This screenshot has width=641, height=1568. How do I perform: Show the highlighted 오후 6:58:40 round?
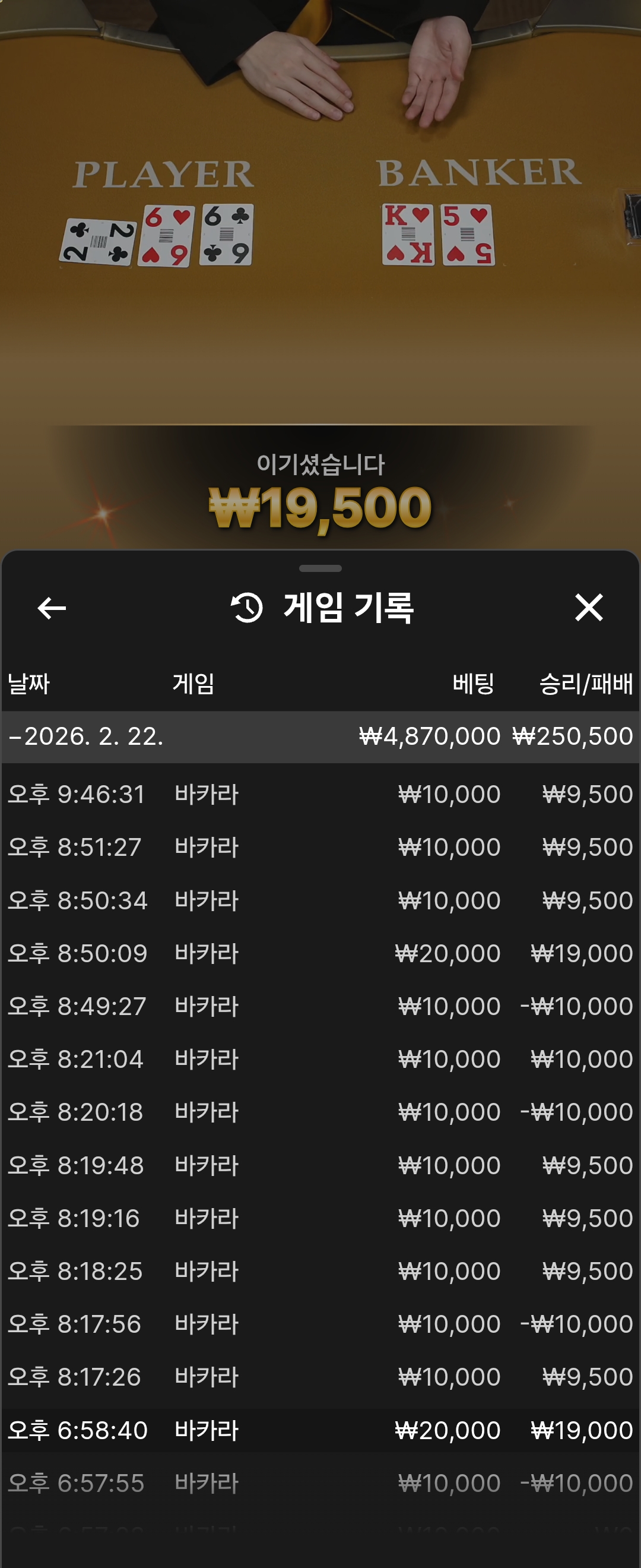click(320, 1430)
